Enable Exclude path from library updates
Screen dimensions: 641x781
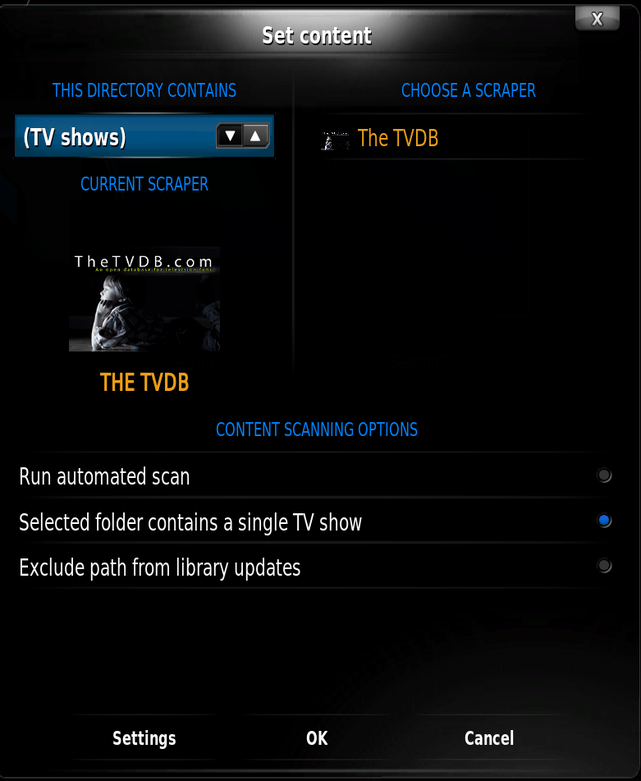pos(604,566)
